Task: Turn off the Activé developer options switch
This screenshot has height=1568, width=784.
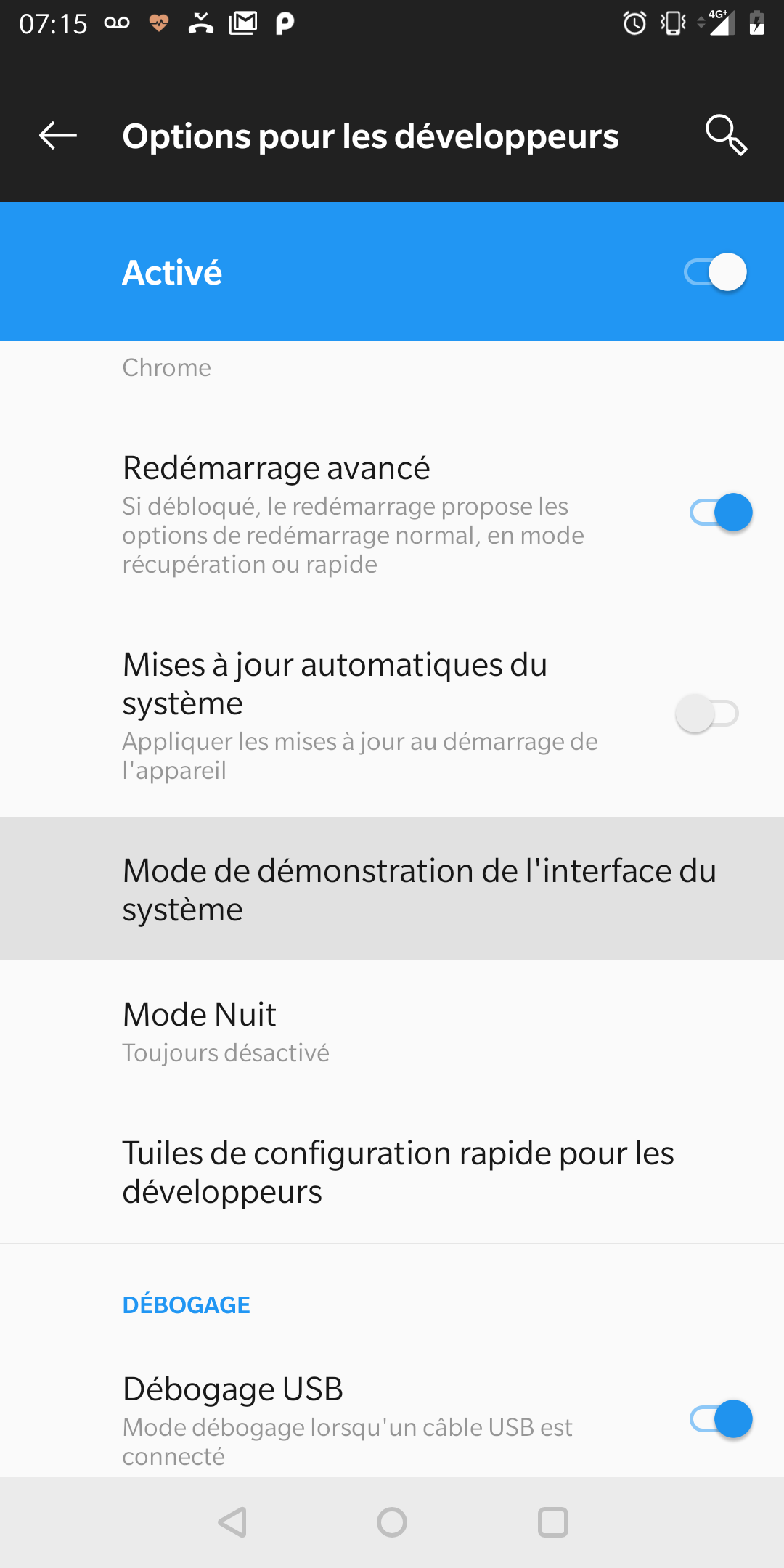Action: pyautogui.click(x=716, y=272)
